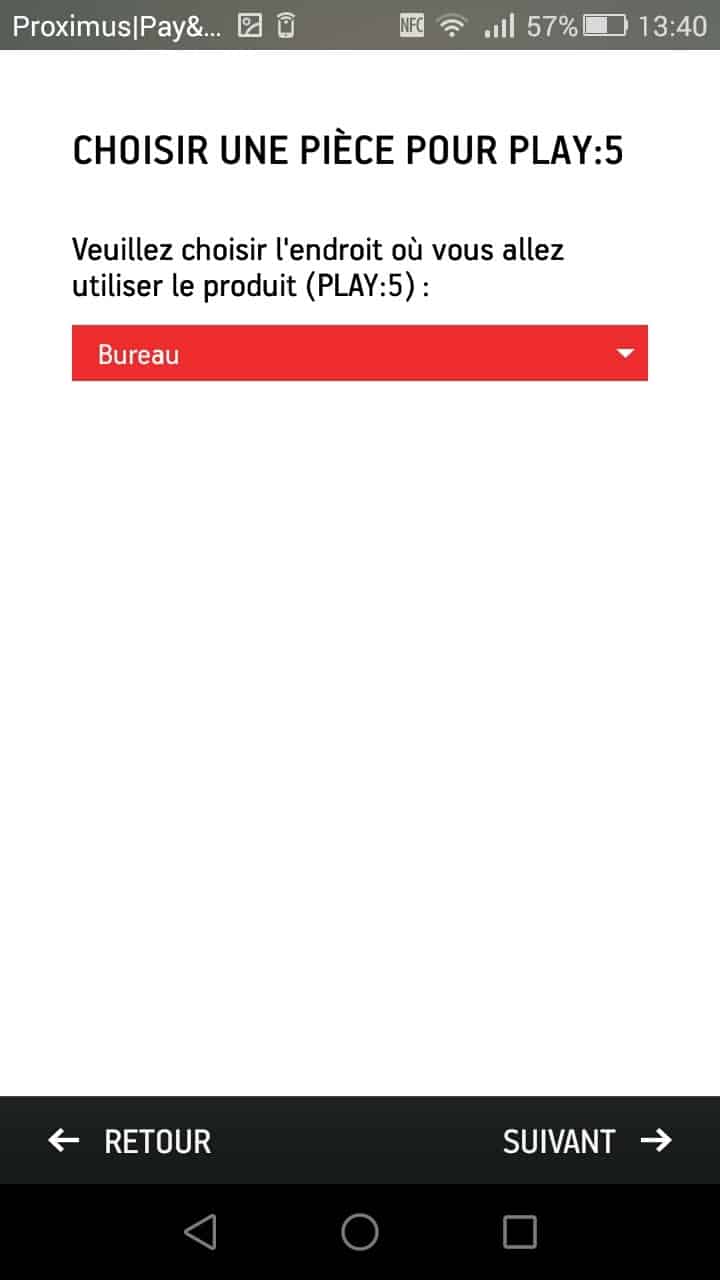The height and width of the screenshot is (1280, 720).
Task: Expand the Bureau room dropdown
Action: [360, 353]
